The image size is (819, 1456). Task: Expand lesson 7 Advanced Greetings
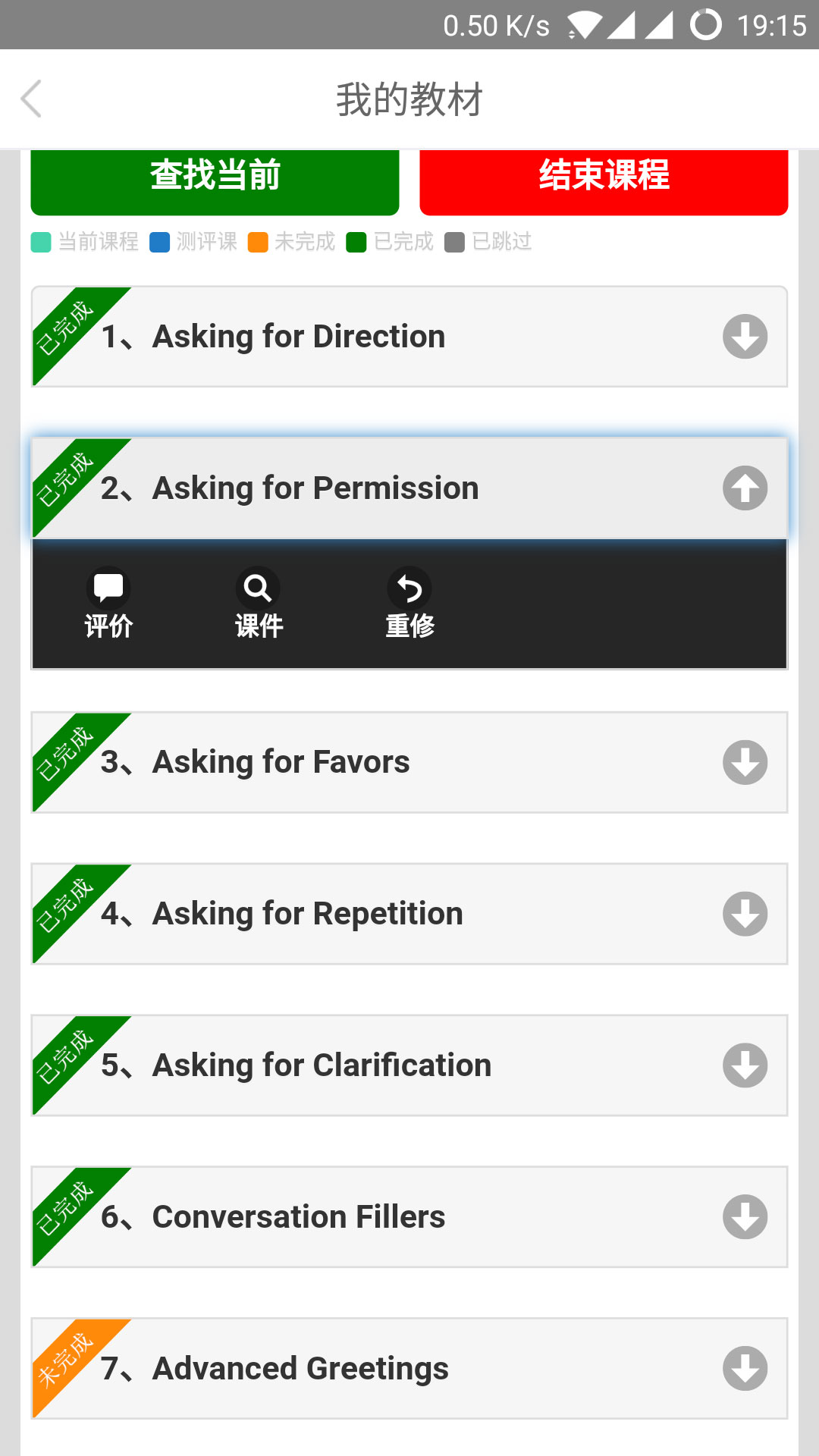(745, 1369)
